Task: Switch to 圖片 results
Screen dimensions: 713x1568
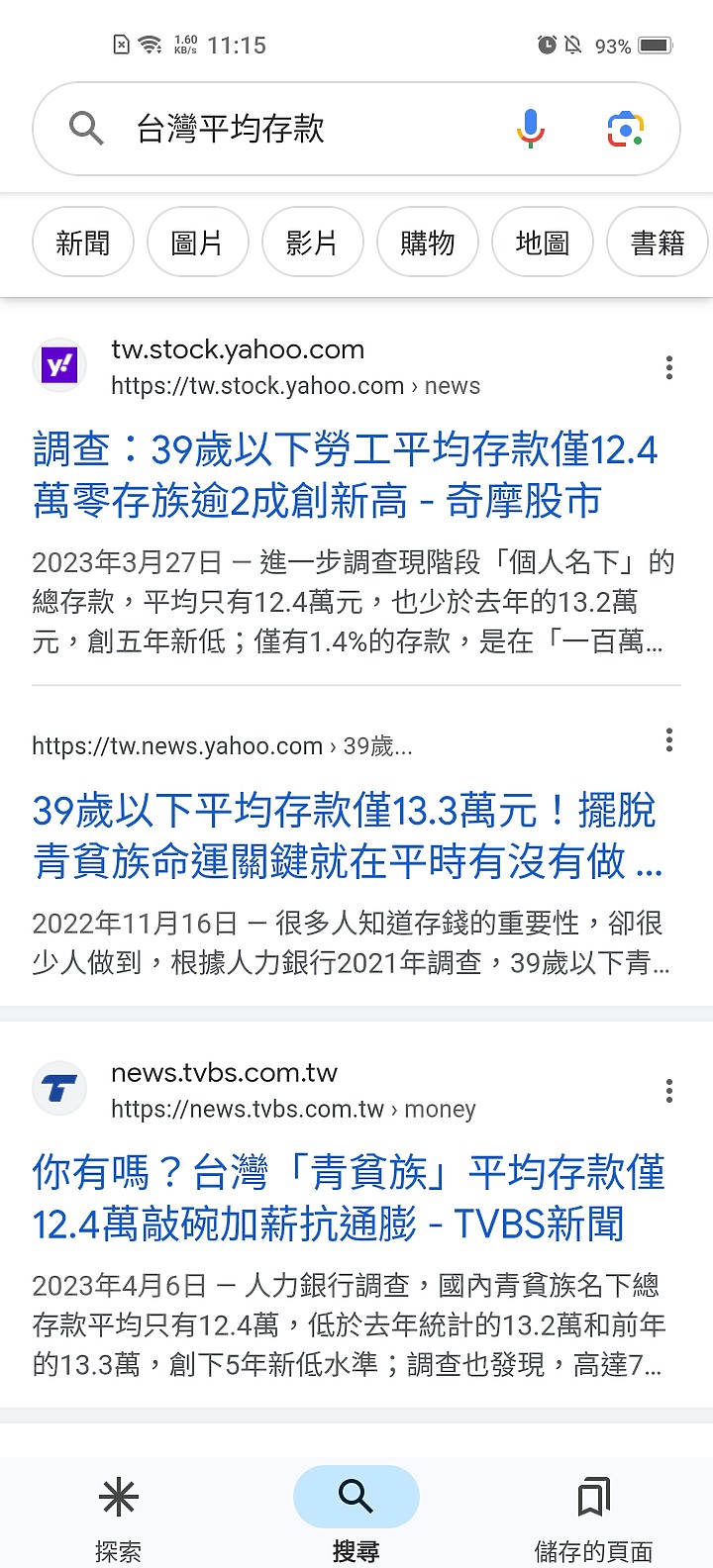Action: point(197,243)
